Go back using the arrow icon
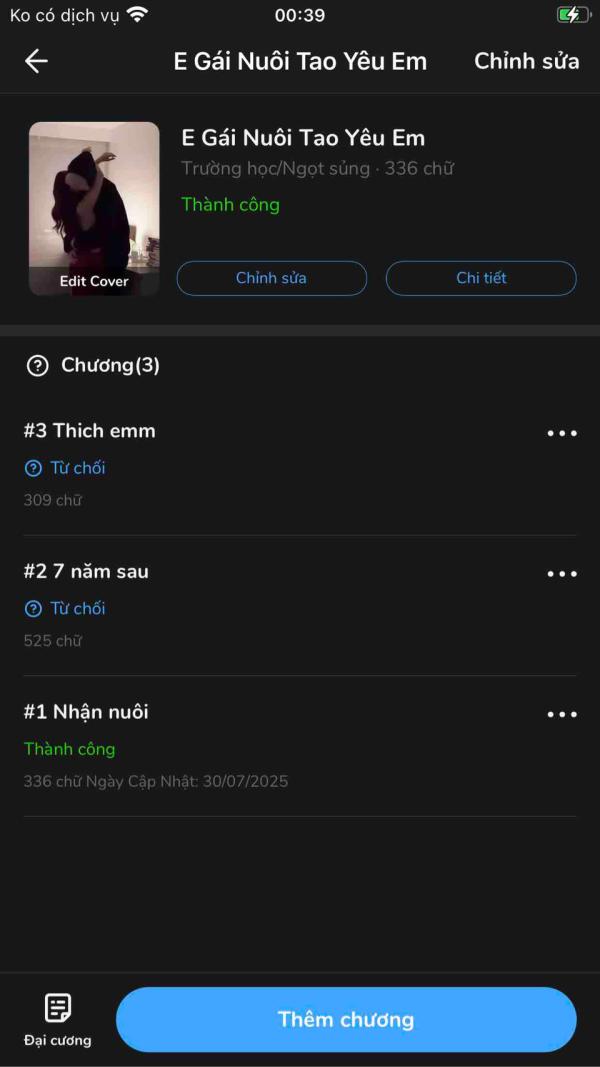Viewport: 600px width, 1067px height. 36,61
